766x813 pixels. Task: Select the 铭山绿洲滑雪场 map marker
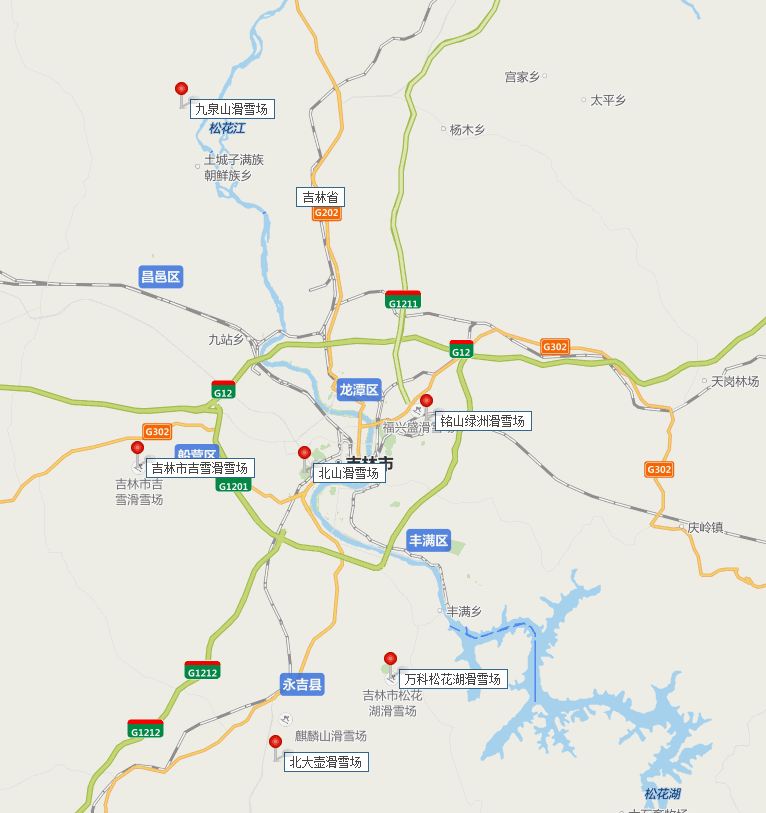coord(426,401)
